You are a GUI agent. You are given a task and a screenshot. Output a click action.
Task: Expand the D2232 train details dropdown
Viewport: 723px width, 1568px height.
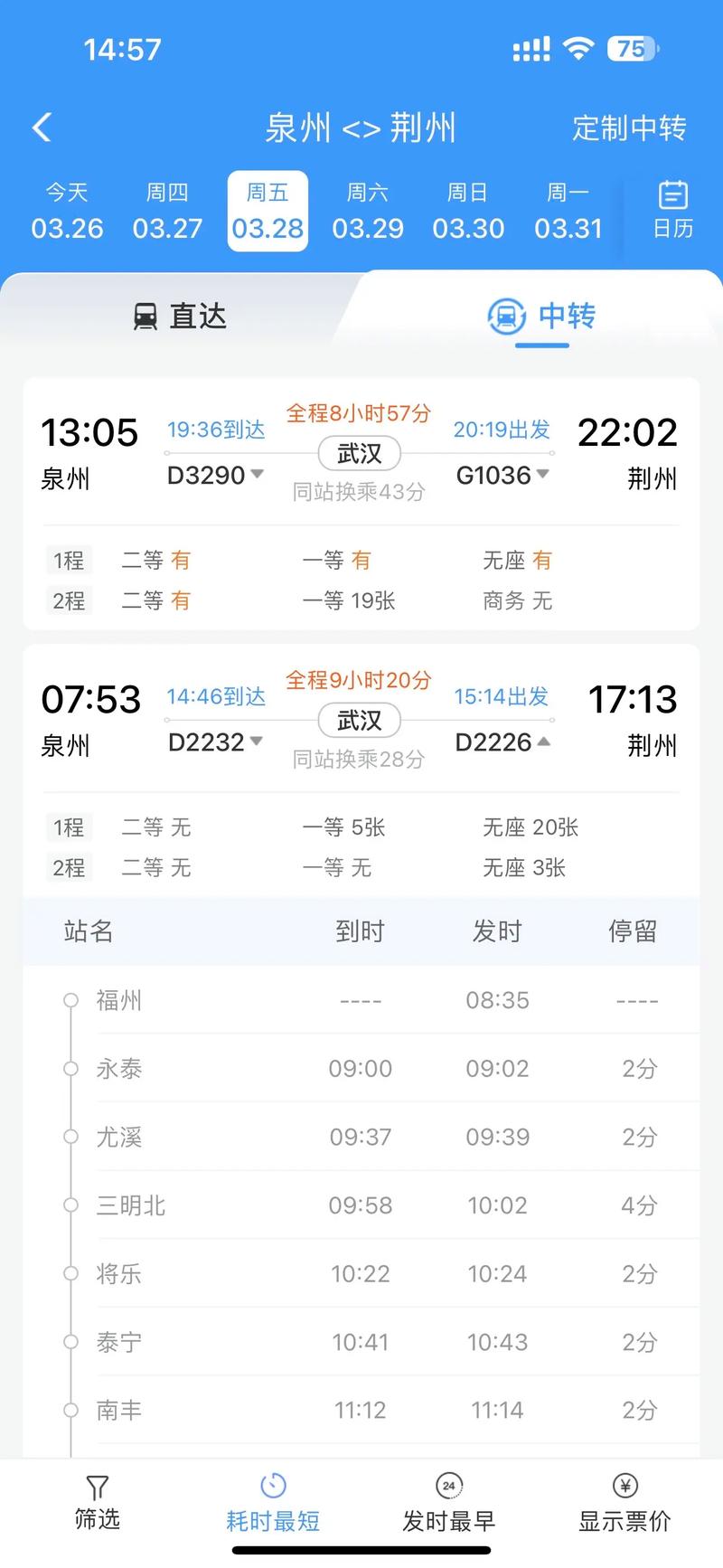coord(258,741)
